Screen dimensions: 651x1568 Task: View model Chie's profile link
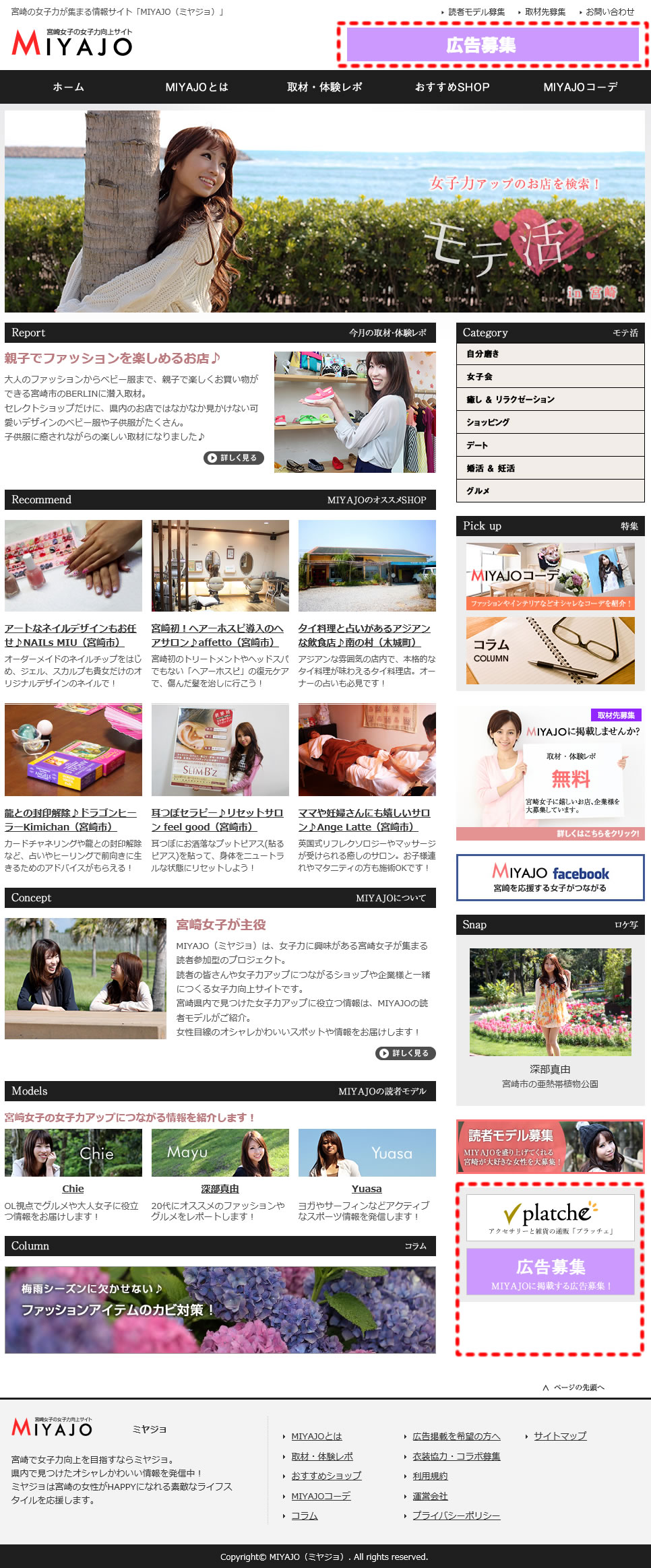point(73,1189)
